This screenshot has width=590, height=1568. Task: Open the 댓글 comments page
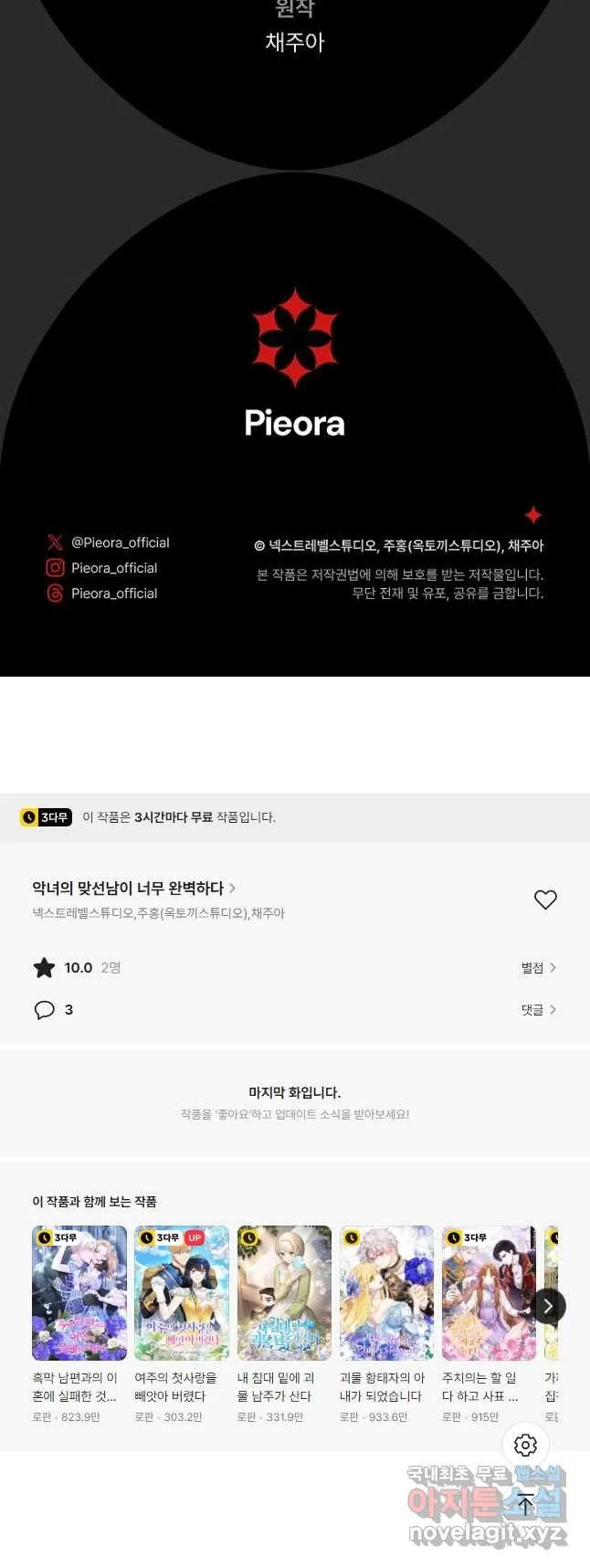(x=538, y=1009)
